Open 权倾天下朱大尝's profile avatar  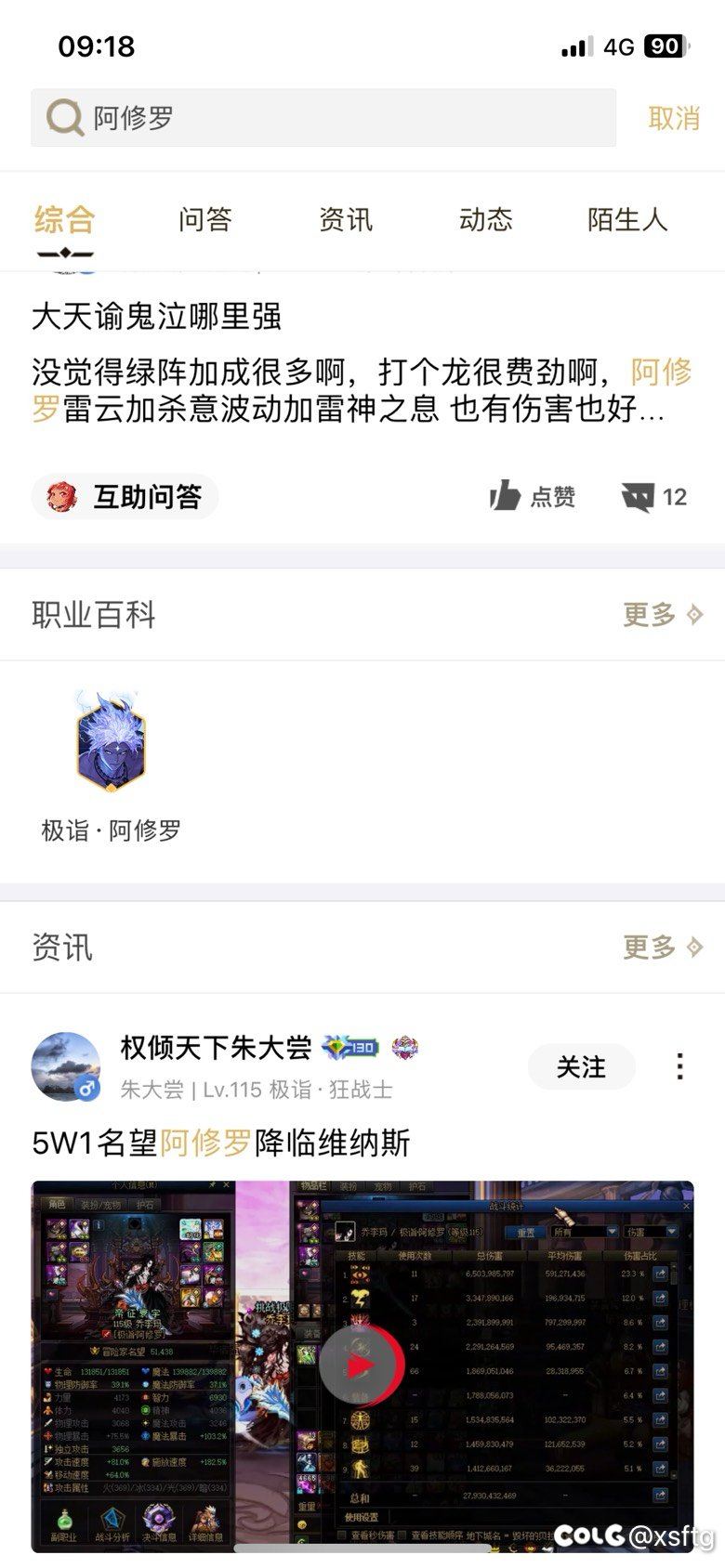point(66,1066)
